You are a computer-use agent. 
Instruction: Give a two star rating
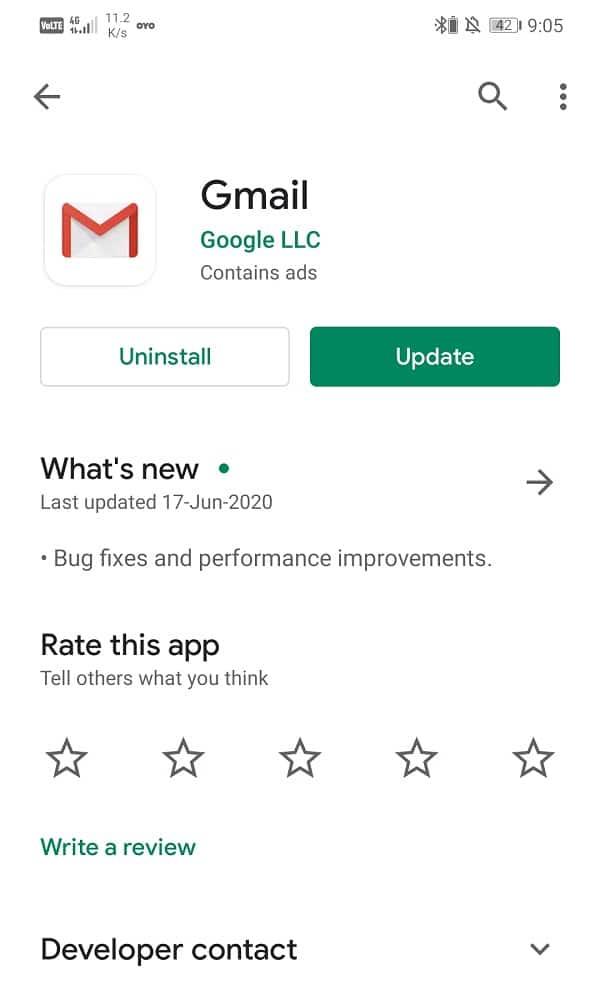click(183, 759)
